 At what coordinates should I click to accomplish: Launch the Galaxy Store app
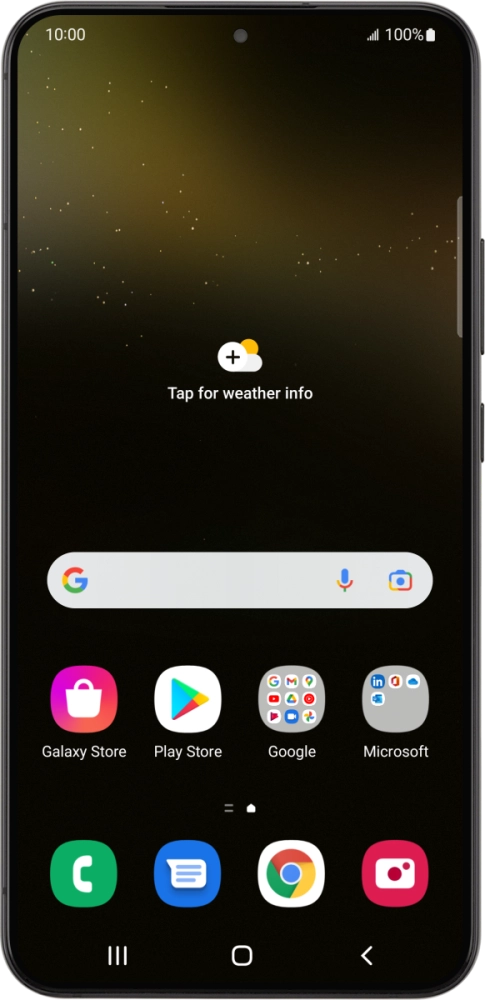pyautogui.click(x=84, y=699)
